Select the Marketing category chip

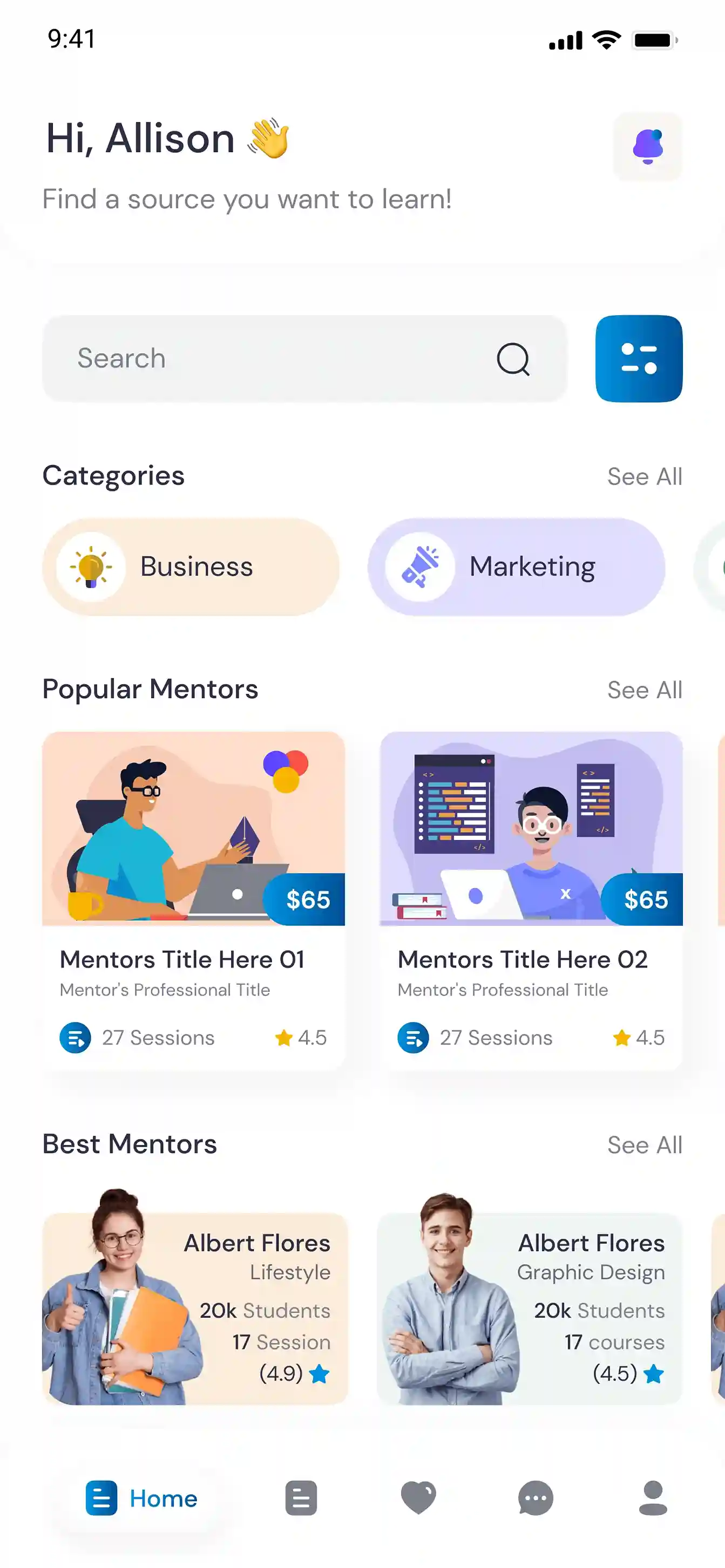click(x=516, y=567)
